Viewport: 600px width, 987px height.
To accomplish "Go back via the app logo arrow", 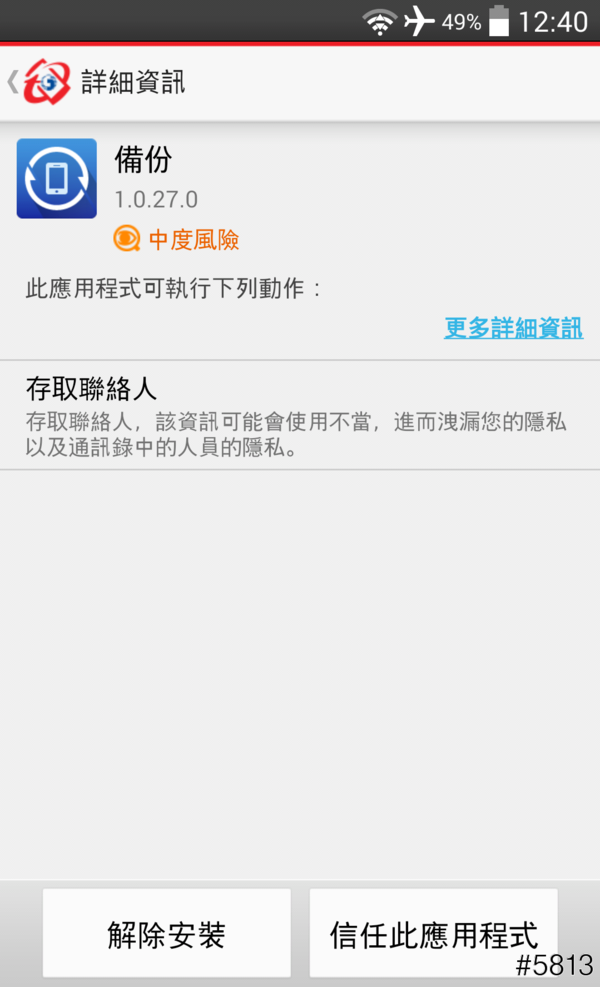I will (x=38, y=82).
